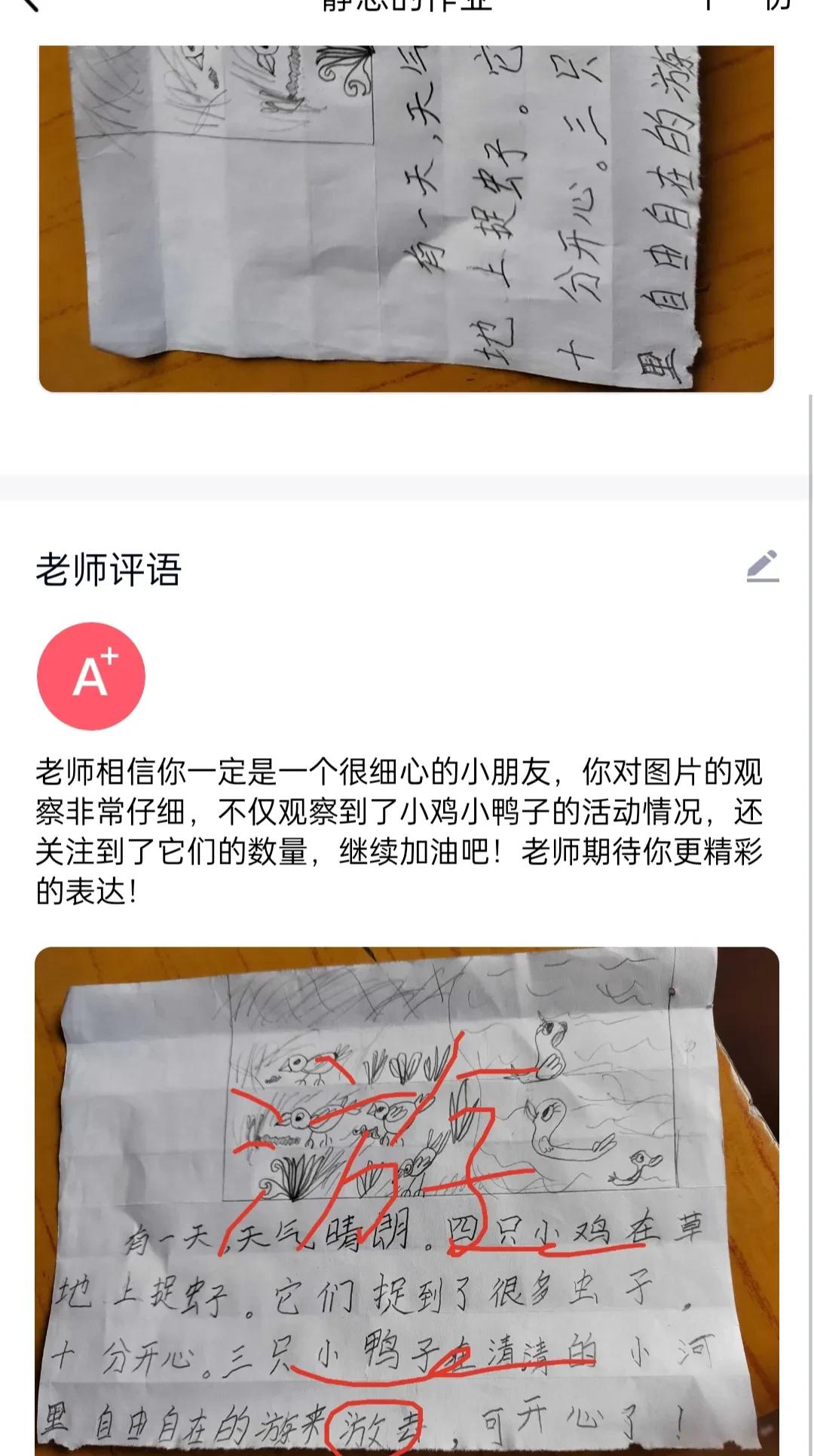
Task: Go back using the top-left arrow
Action: click(29, 5)
